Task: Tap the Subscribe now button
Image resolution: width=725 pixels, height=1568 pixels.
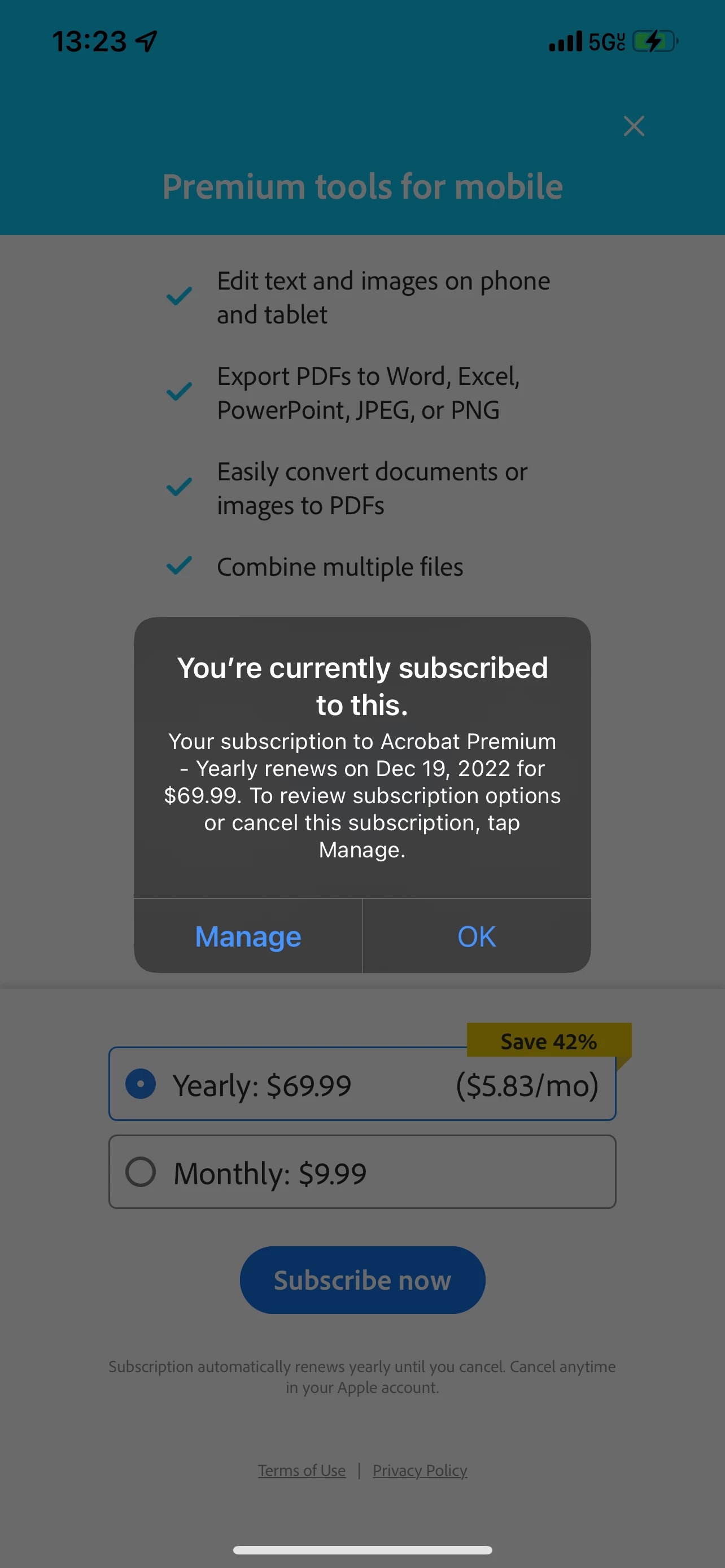Action: (362, 1280)
